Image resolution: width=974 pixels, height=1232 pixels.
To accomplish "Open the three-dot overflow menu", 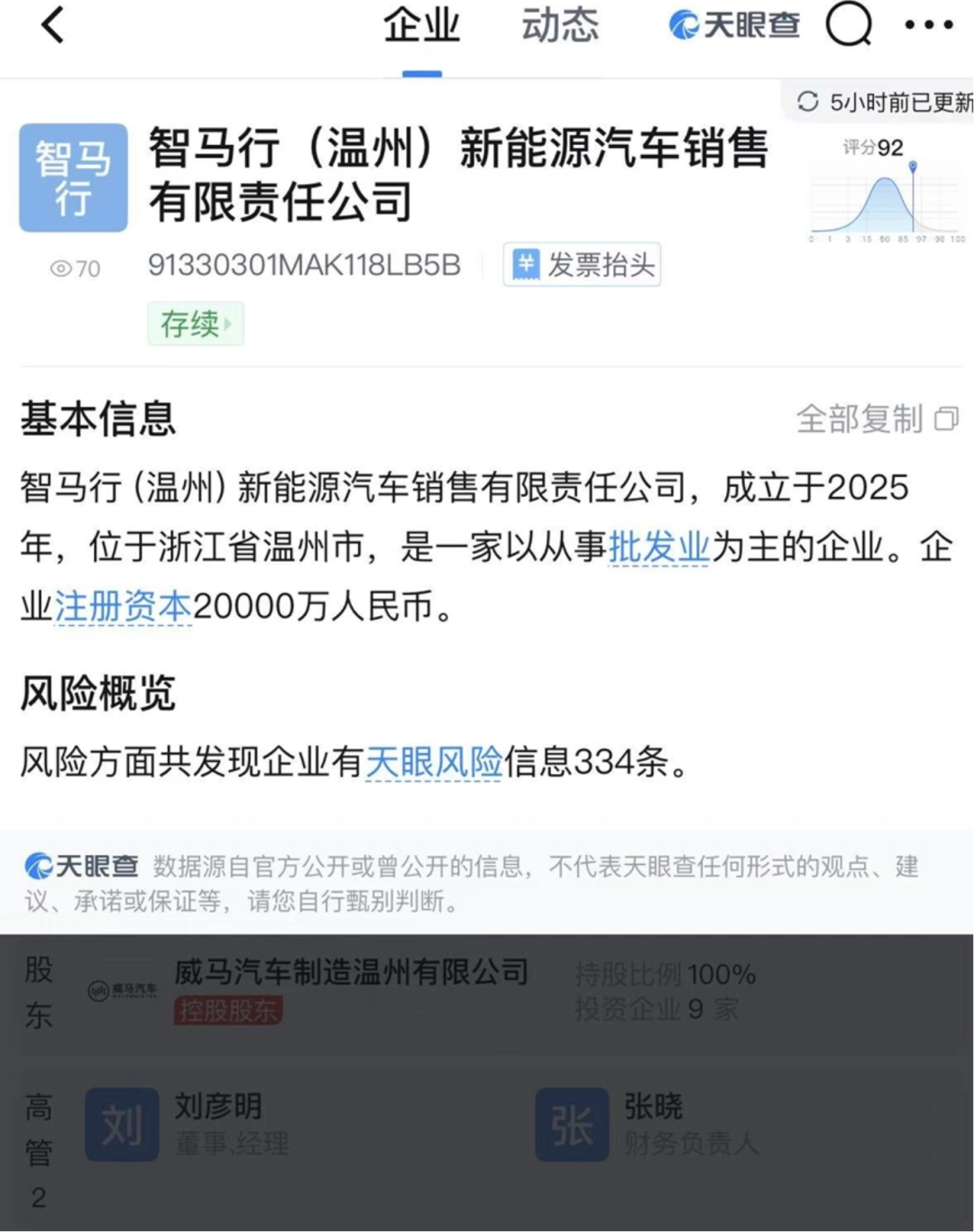I will 929,25.
